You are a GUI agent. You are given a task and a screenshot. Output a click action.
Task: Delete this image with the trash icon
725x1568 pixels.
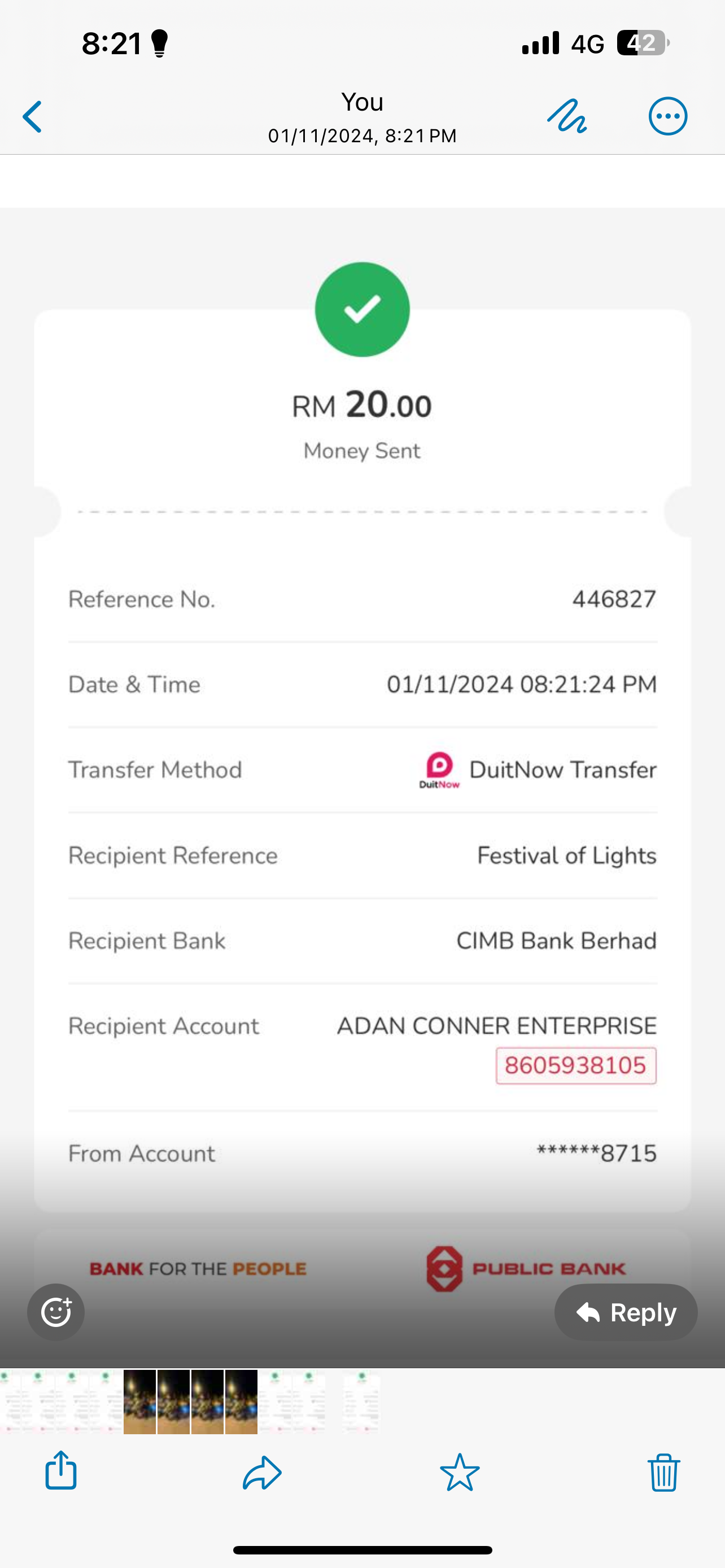coord(663,1472)
